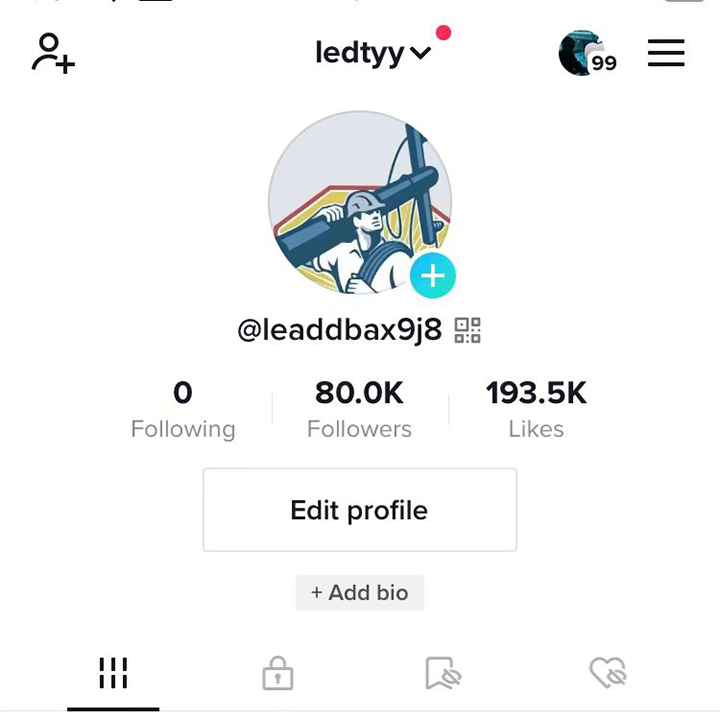720x720 pixels.
Task: Tap the add friends icon
Action: click(x=53, y=53)
